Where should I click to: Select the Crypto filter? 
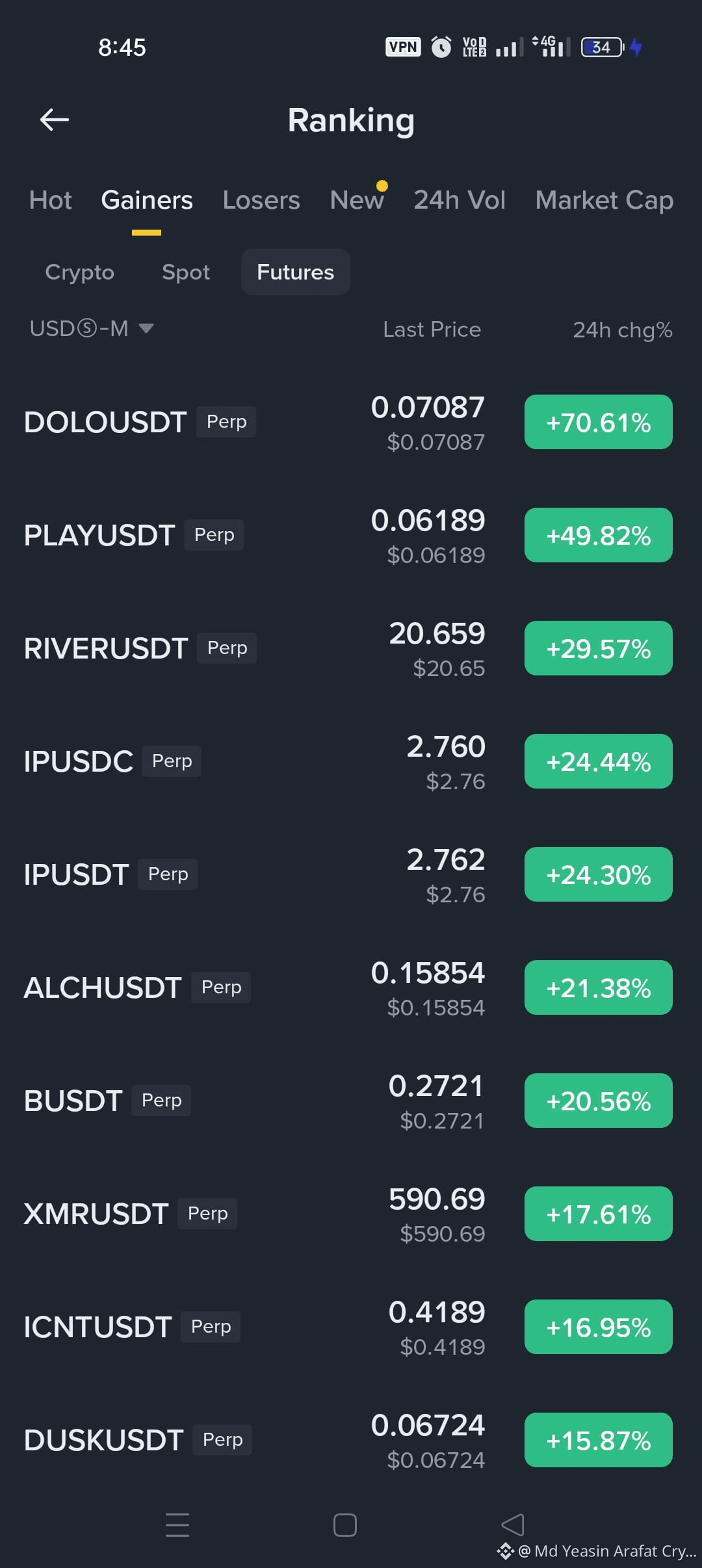pyautogui.click(x=79, y=272)
